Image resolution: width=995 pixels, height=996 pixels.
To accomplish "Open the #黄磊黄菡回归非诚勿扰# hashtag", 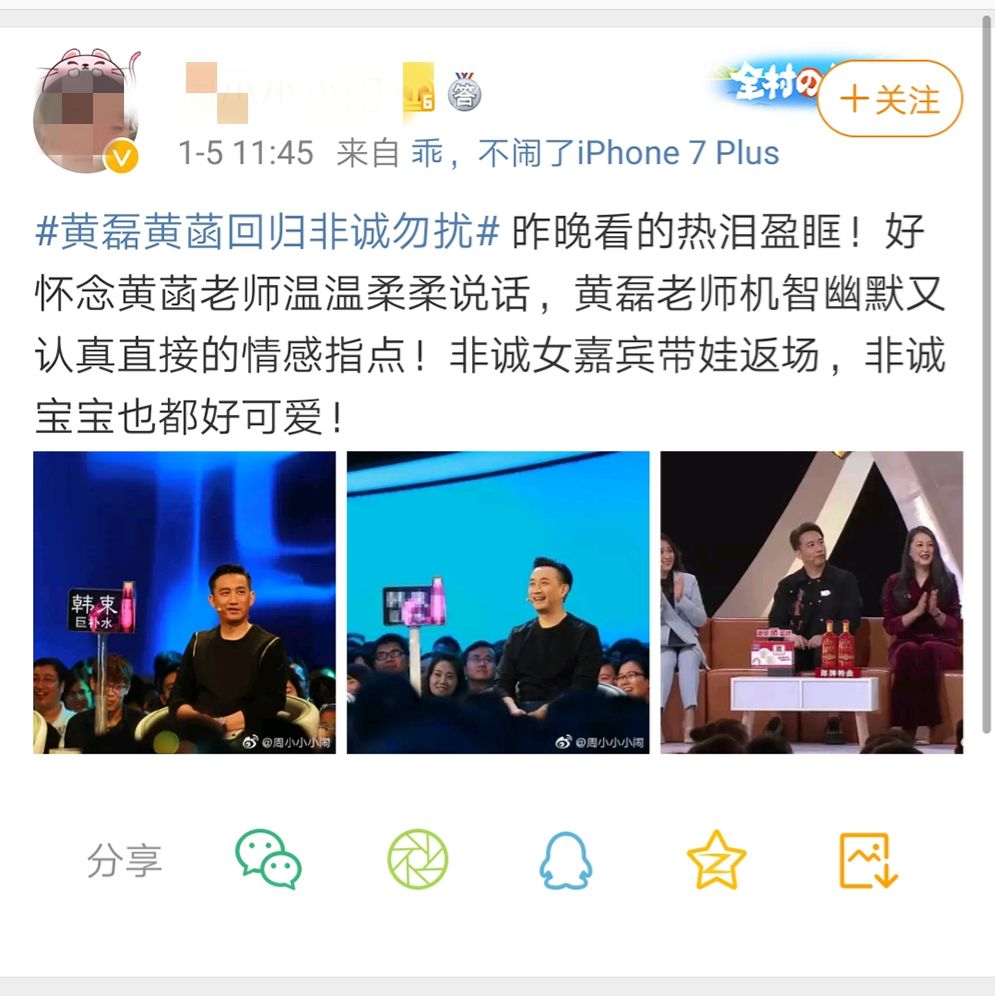I will (267, 233).
